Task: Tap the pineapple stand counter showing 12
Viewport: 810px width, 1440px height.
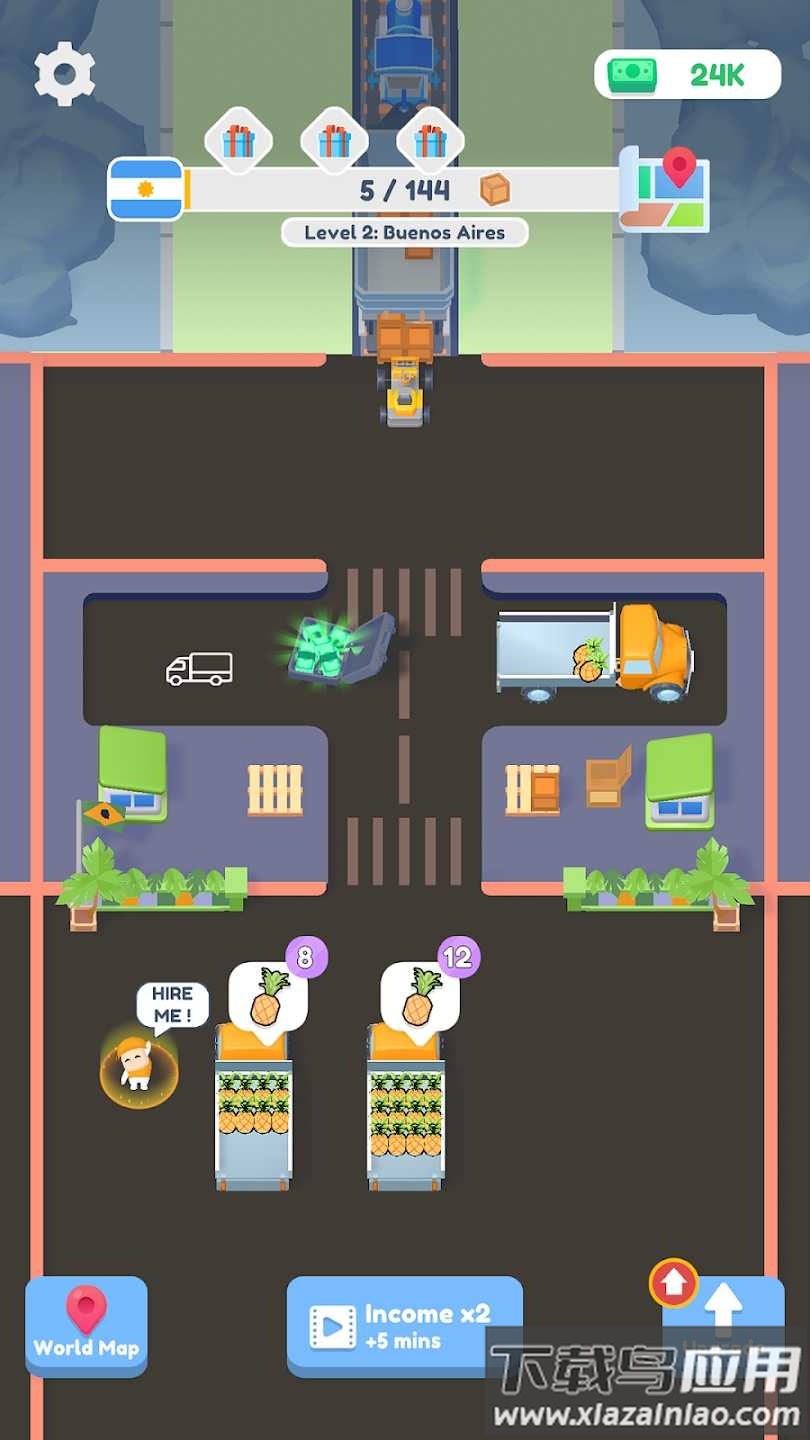Action: click(458, 958)
